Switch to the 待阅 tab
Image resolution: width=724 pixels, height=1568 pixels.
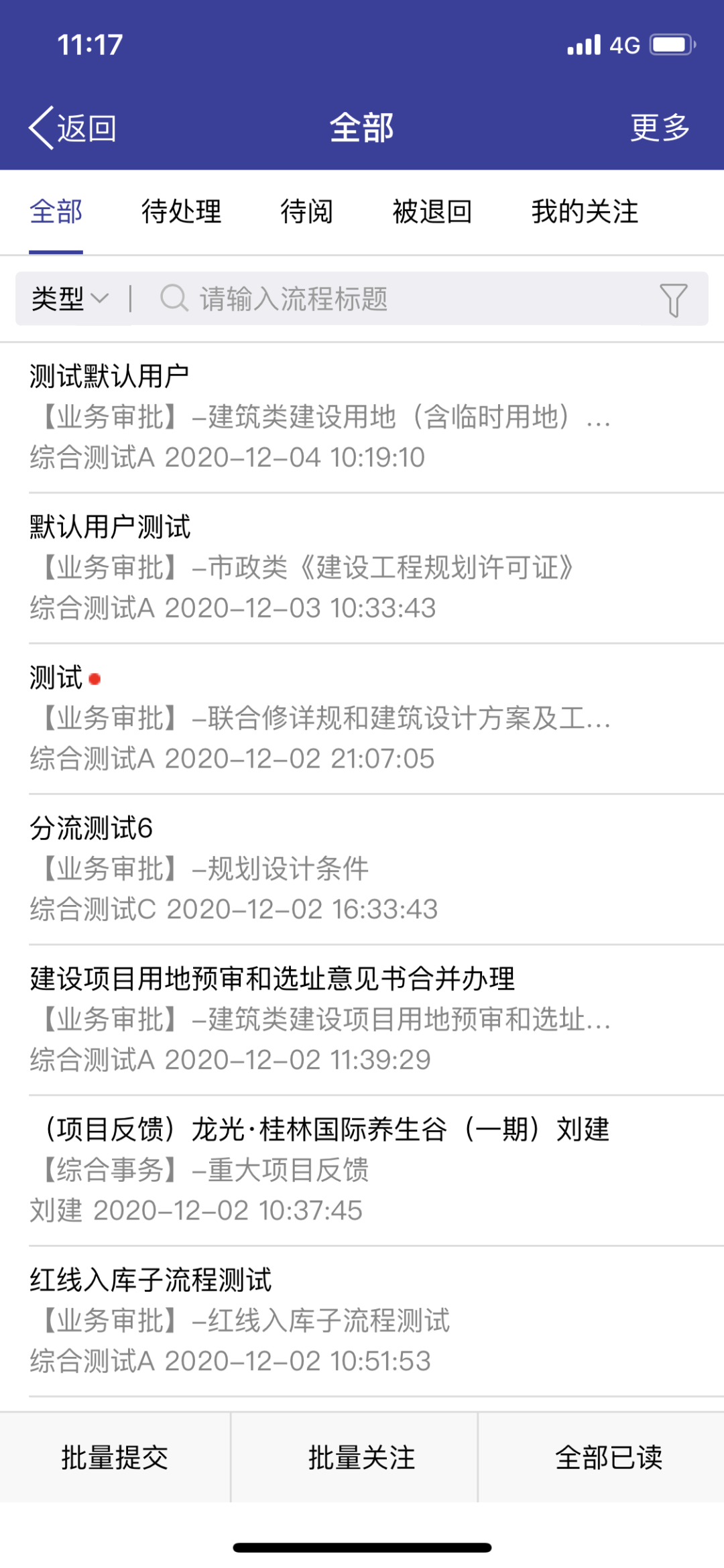[306, 212]
